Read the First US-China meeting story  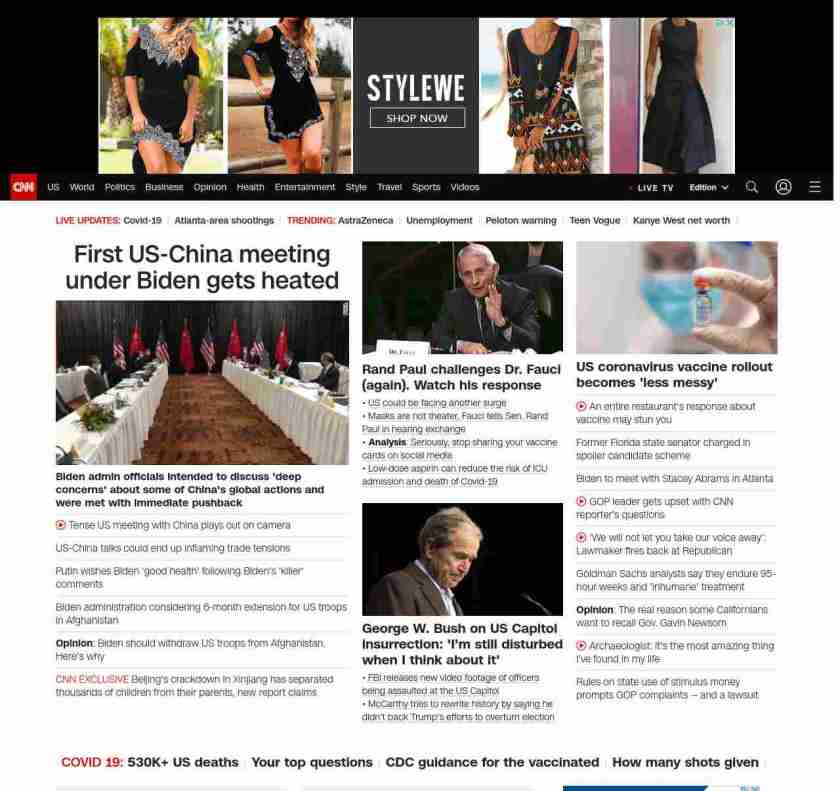click(x=202, y=267)
